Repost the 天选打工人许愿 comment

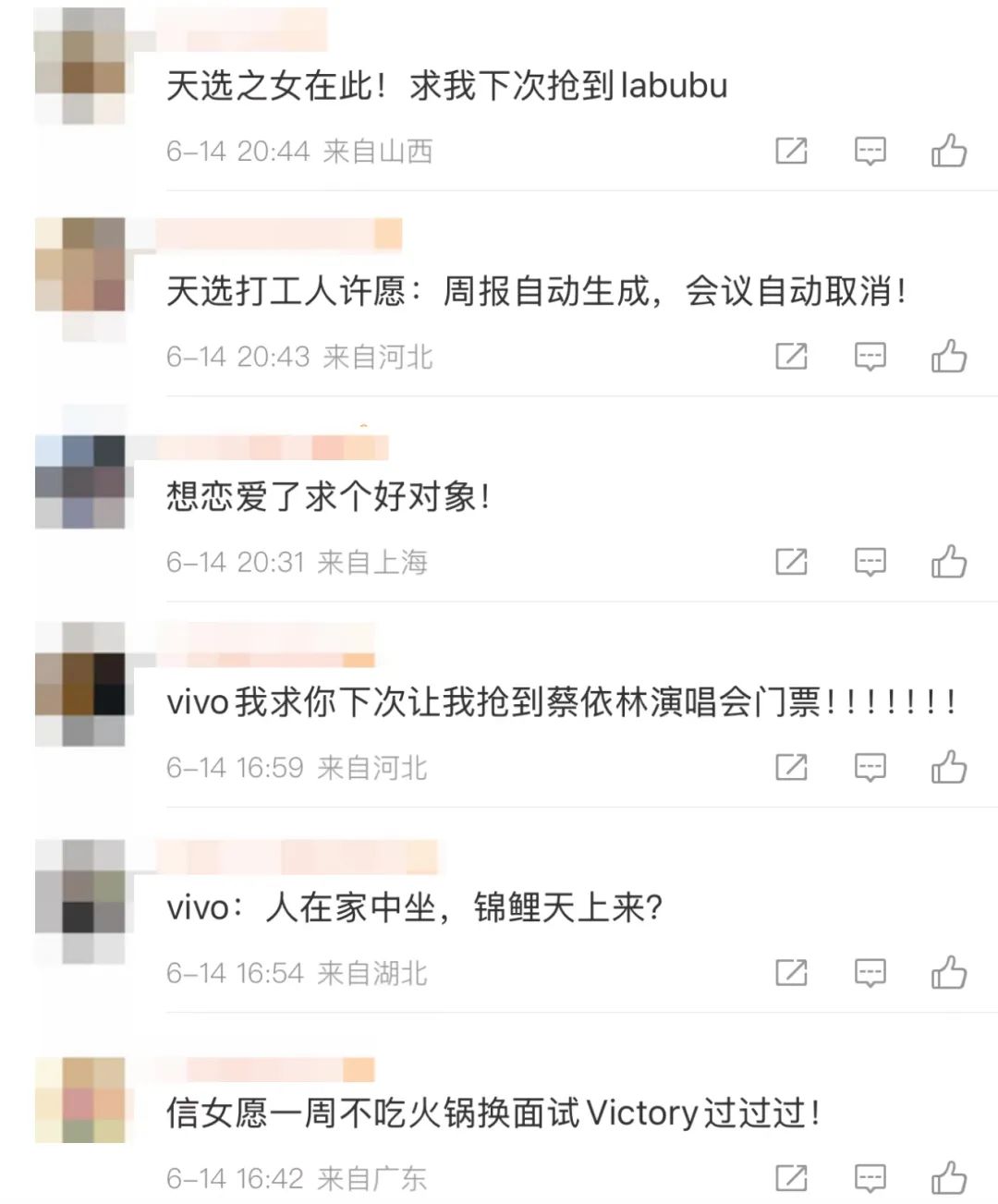point(791,356)
